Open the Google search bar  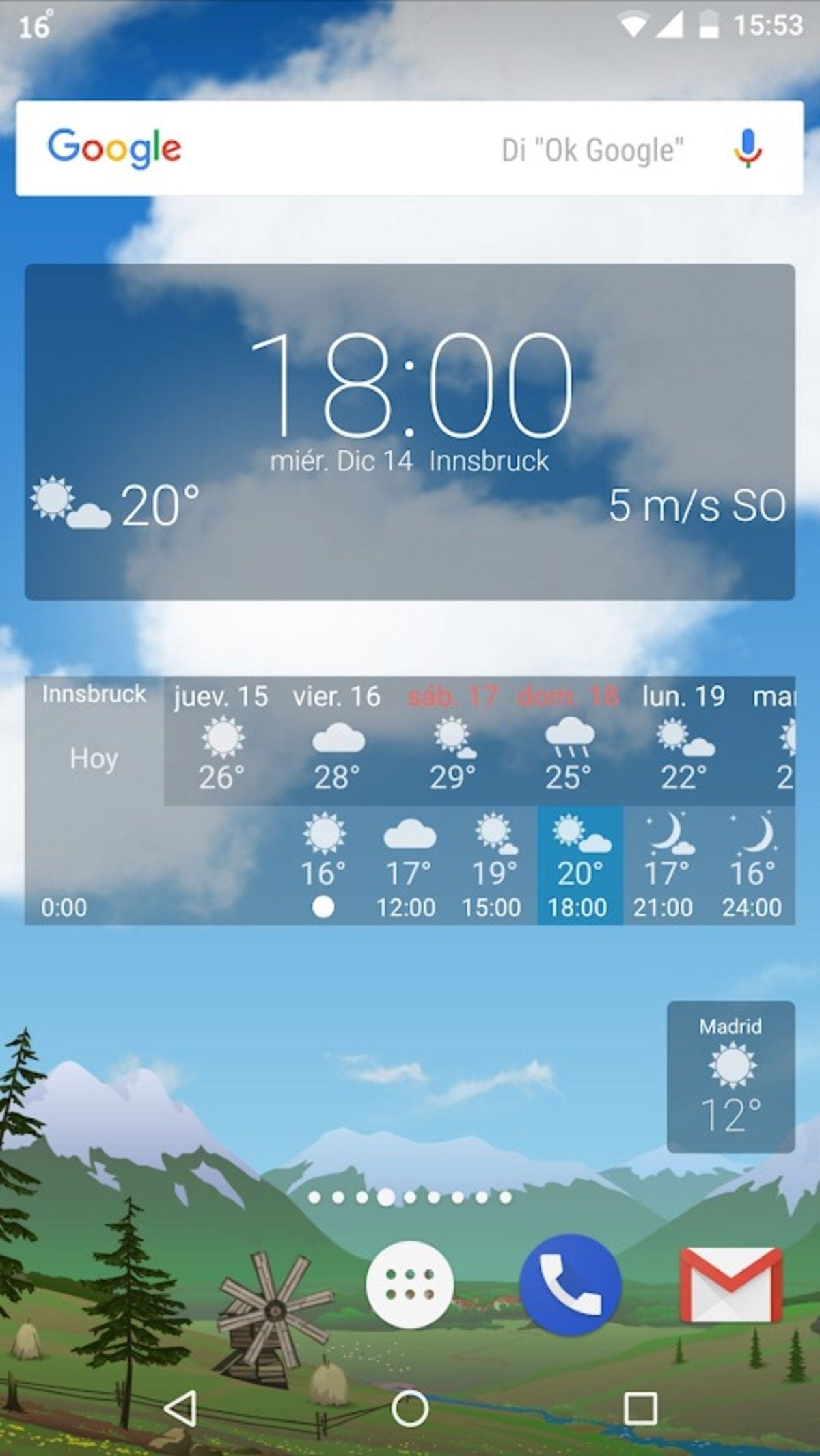342,148
